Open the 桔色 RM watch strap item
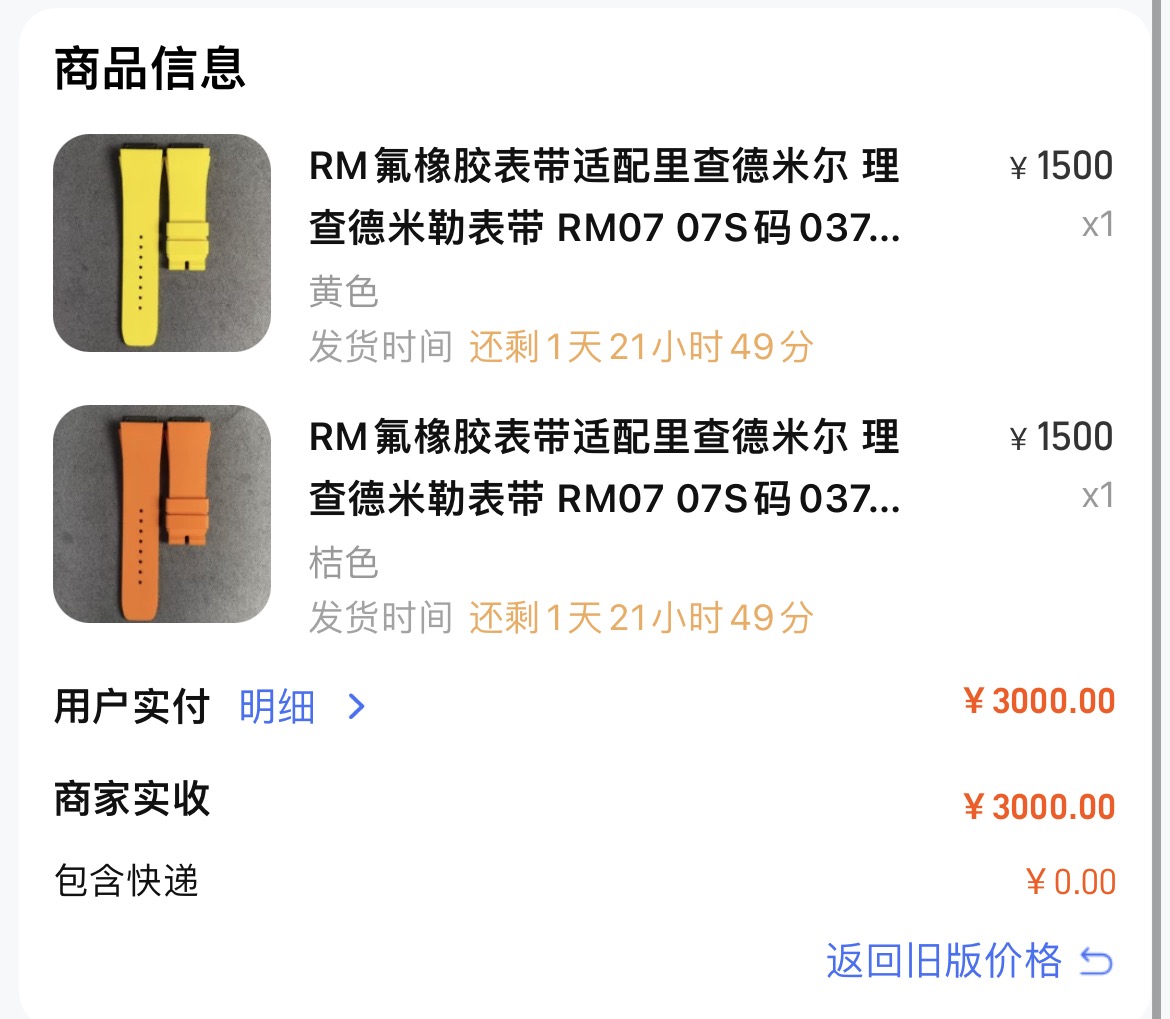This screenshot has width=1170, height=1019. [604, 469]
